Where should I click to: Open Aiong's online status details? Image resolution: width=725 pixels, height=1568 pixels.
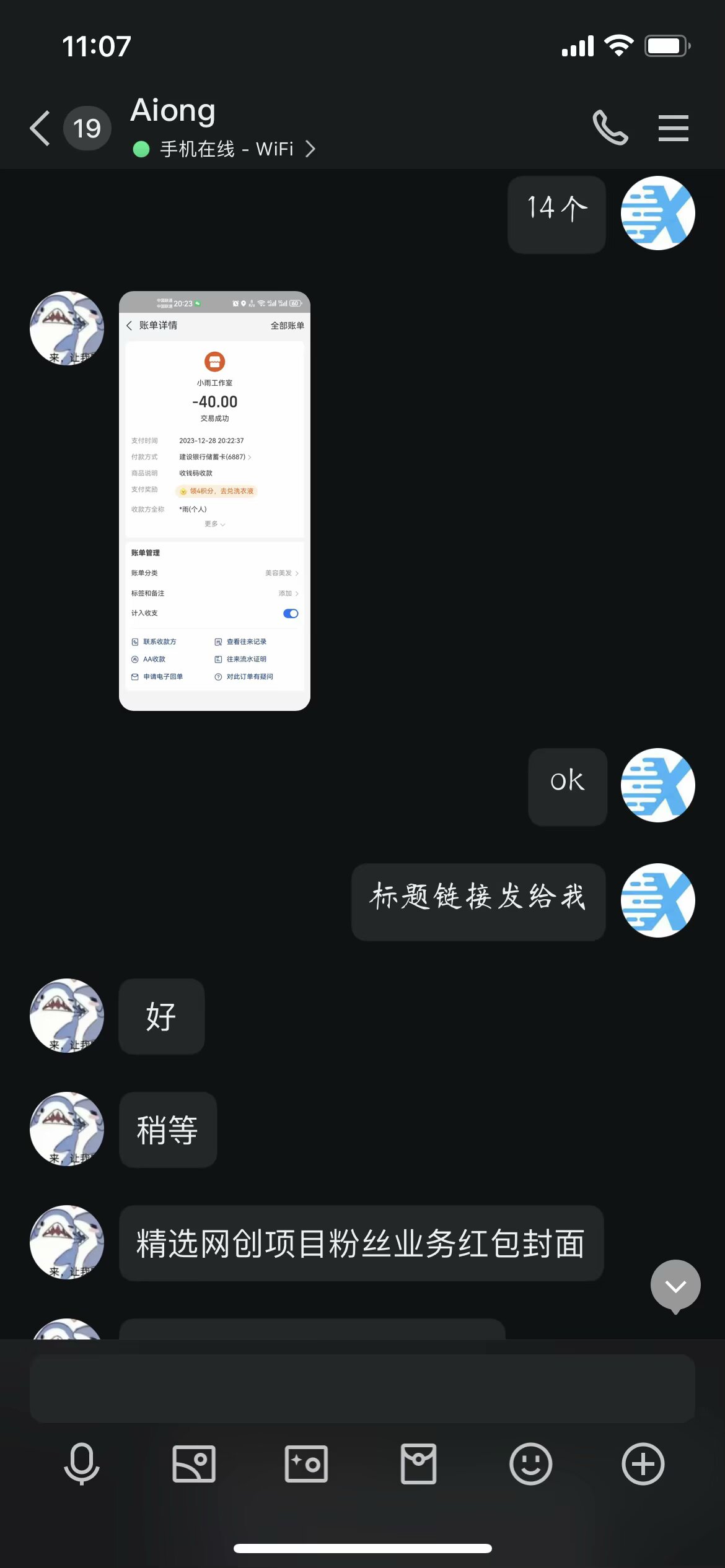click(x=225, y=149)
